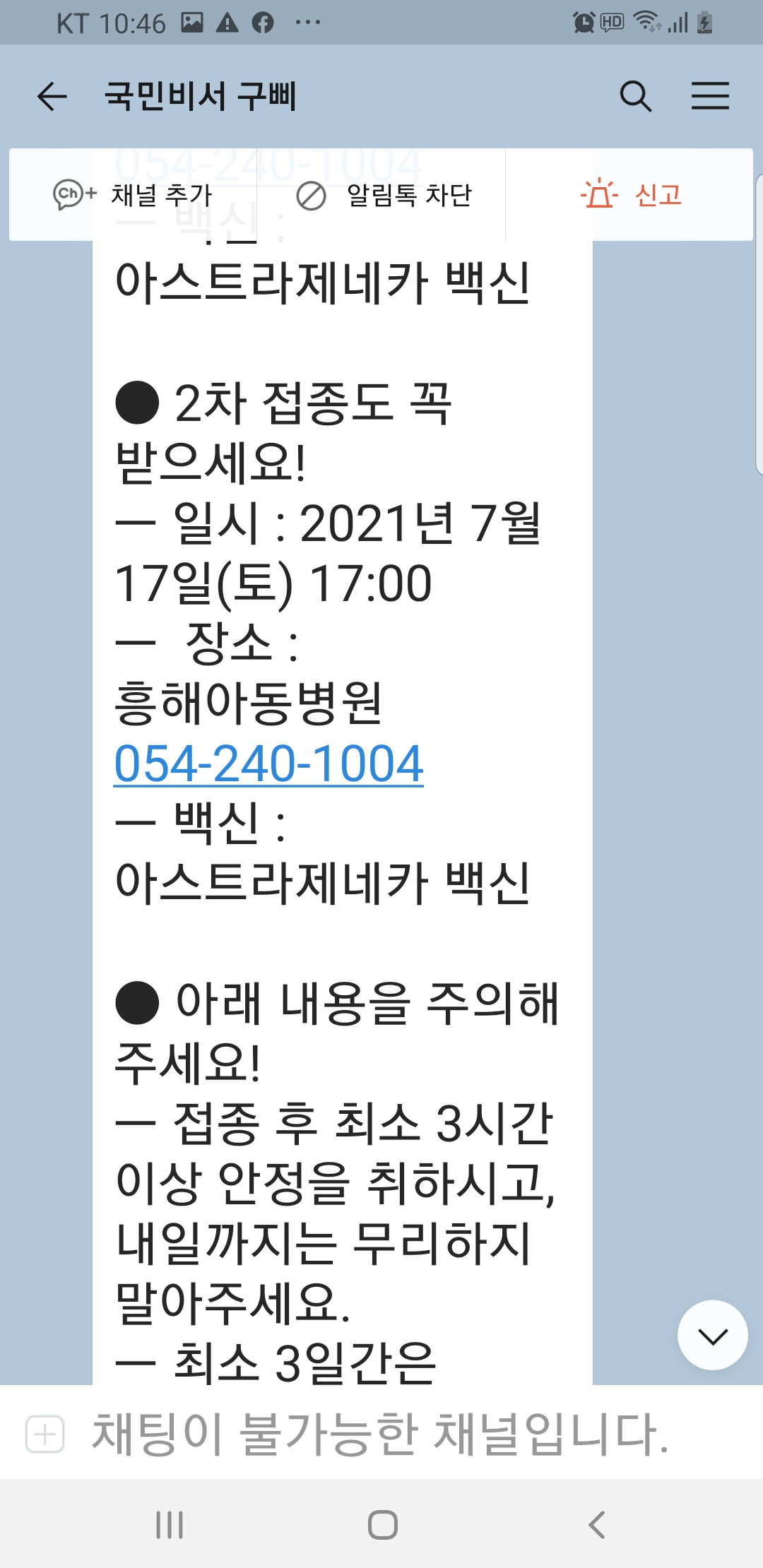The width and height of the screenshot is (763, 1568).
Task: Call the hospital number 054-240-1004
Action: (269, 764)
